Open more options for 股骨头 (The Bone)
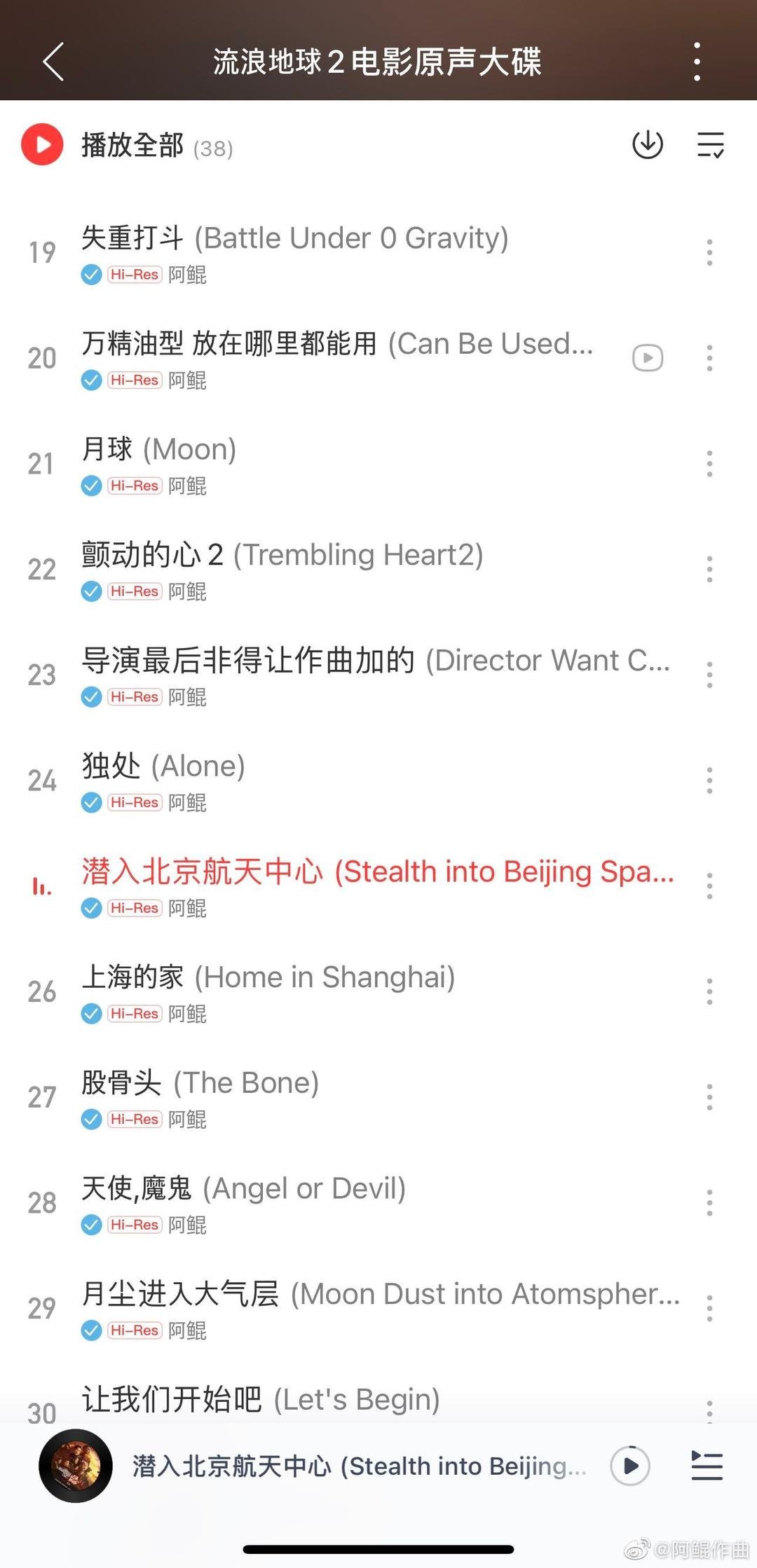The width and height of the screenshot is (757, 1568). point(709,1097)
